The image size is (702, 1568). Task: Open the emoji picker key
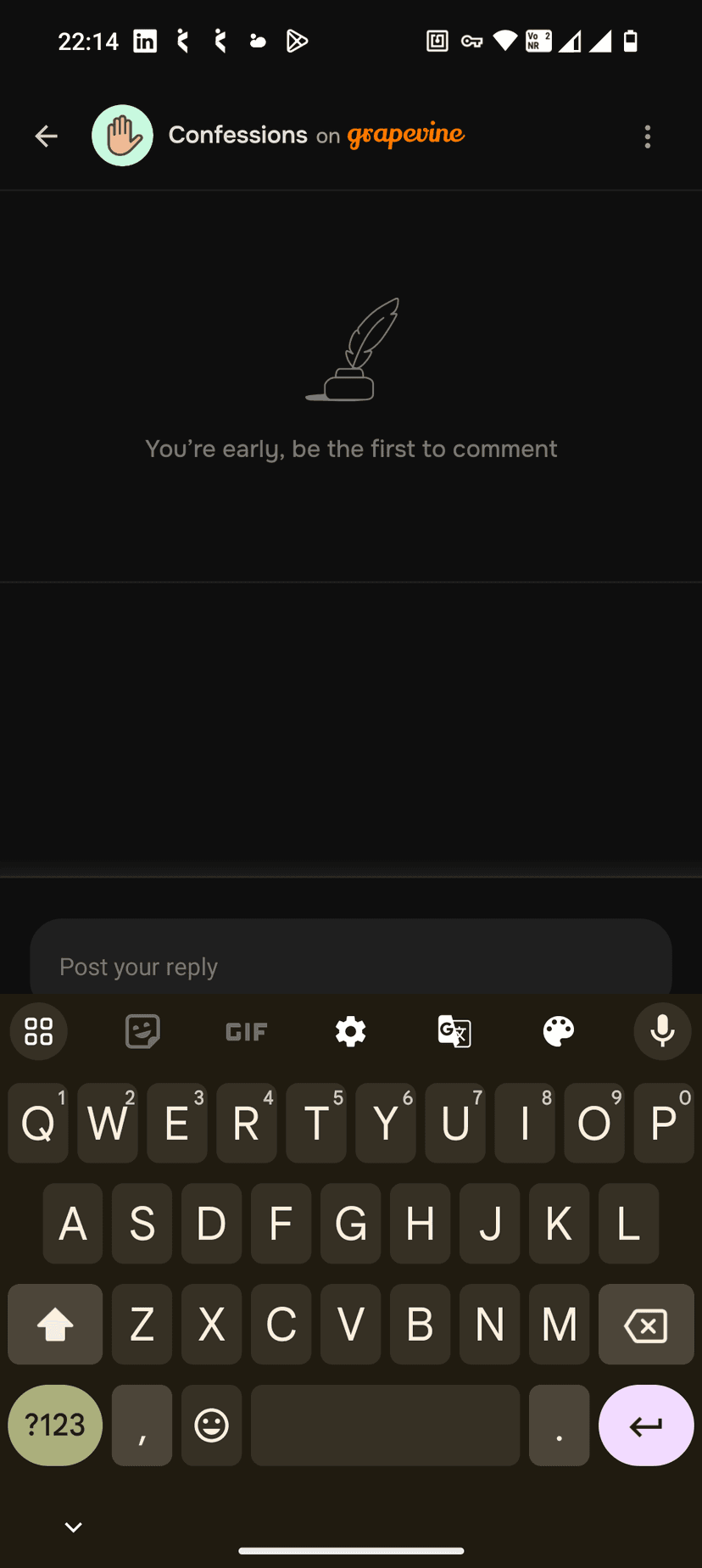click(211, 1426)
